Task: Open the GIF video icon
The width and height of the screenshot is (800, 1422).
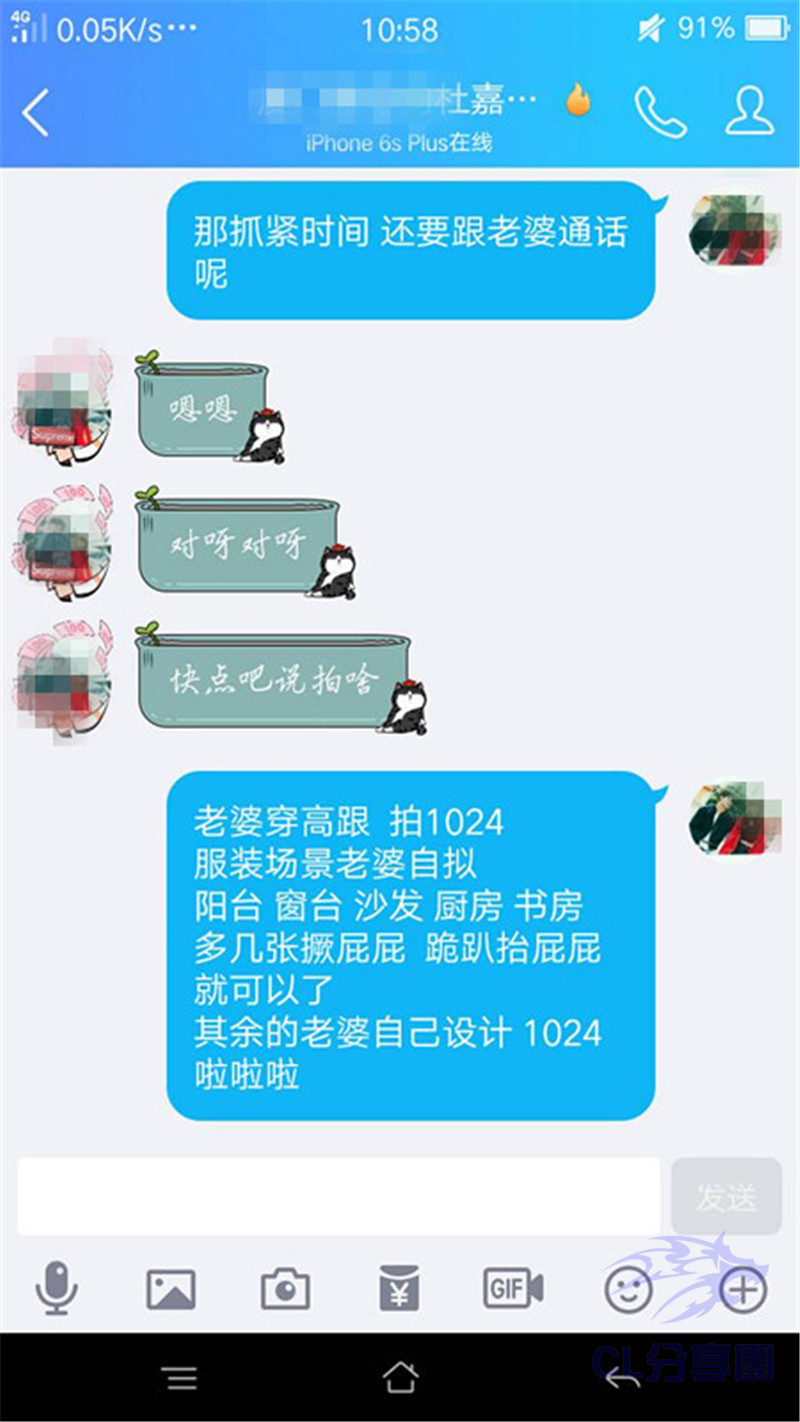Action: [x=513, y=1289]
